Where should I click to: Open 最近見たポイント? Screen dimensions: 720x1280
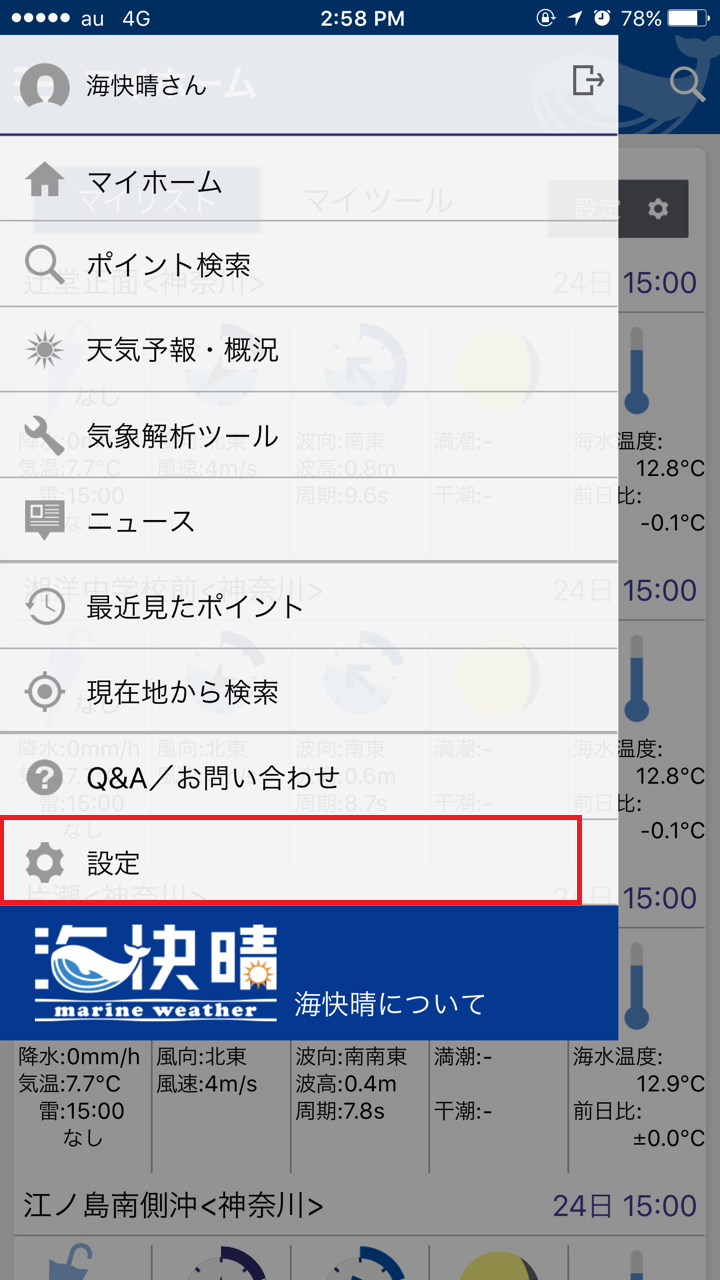coord(309,606)
